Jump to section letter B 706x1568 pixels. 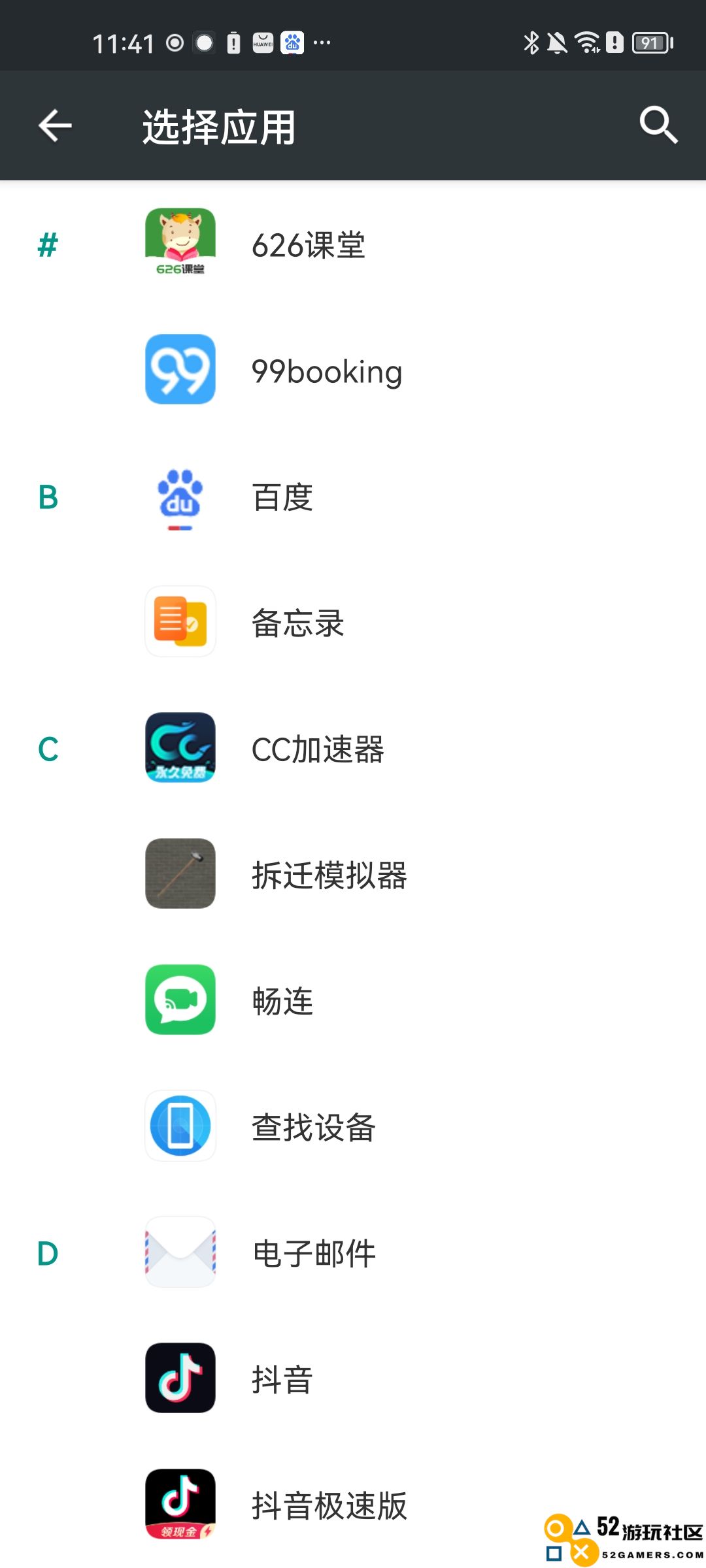48,497
